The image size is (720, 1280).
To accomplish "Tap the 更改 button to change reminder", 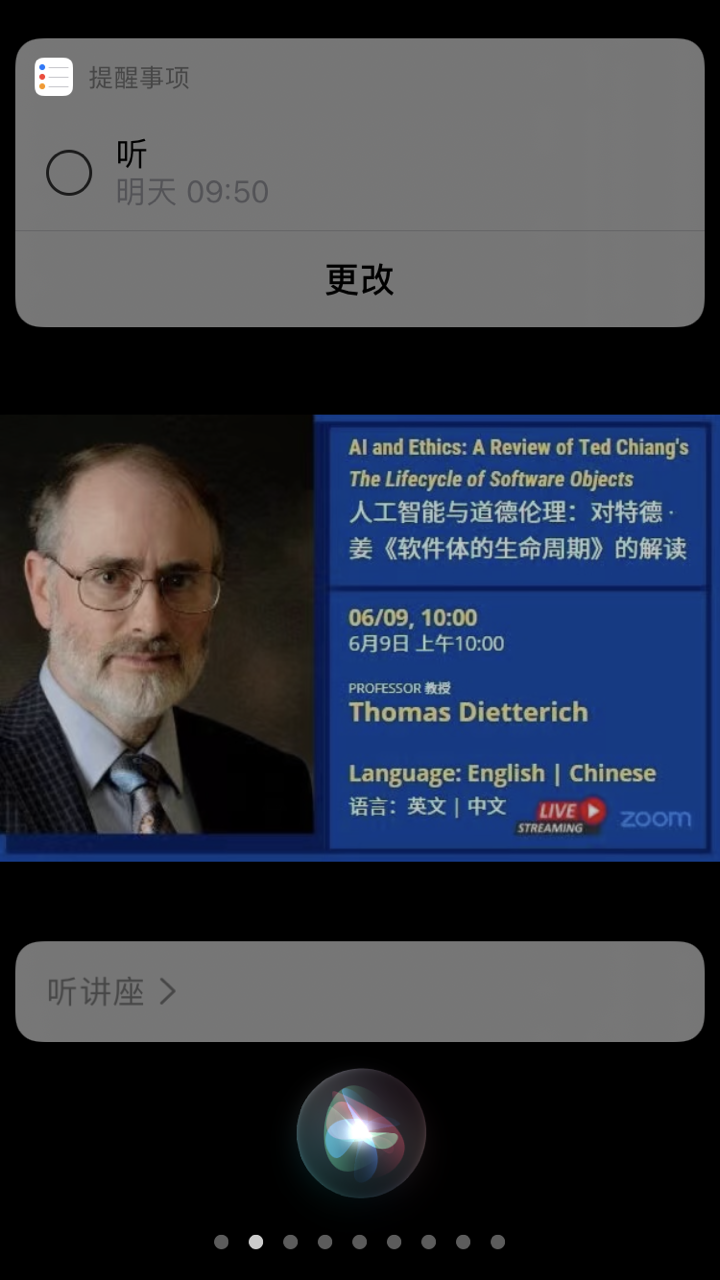I will (x=360, y=280).
